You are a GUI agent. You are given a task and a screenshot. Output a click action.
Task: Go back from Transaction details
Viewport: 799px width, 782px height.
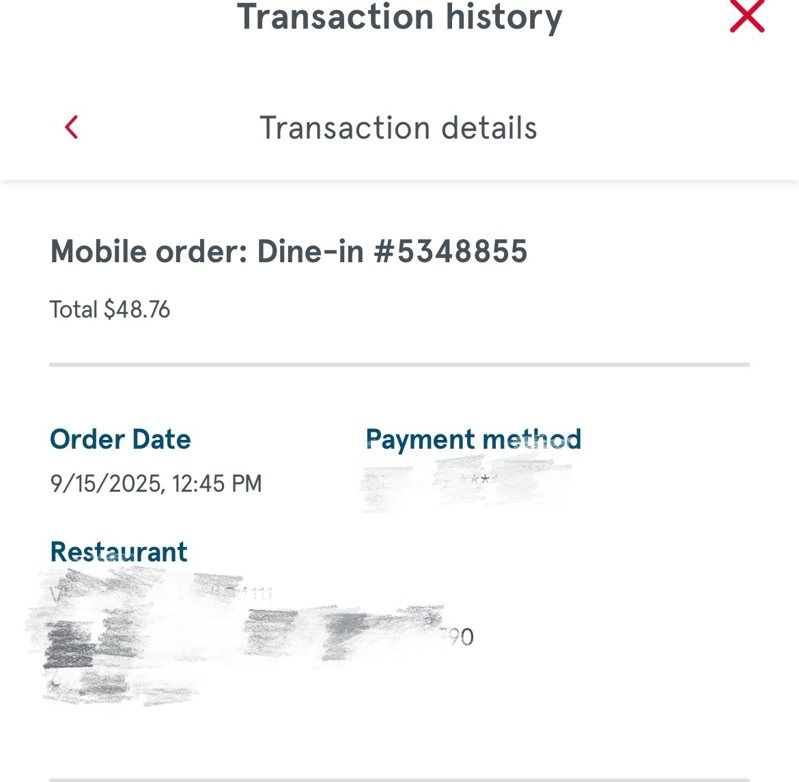click(71, 127)
